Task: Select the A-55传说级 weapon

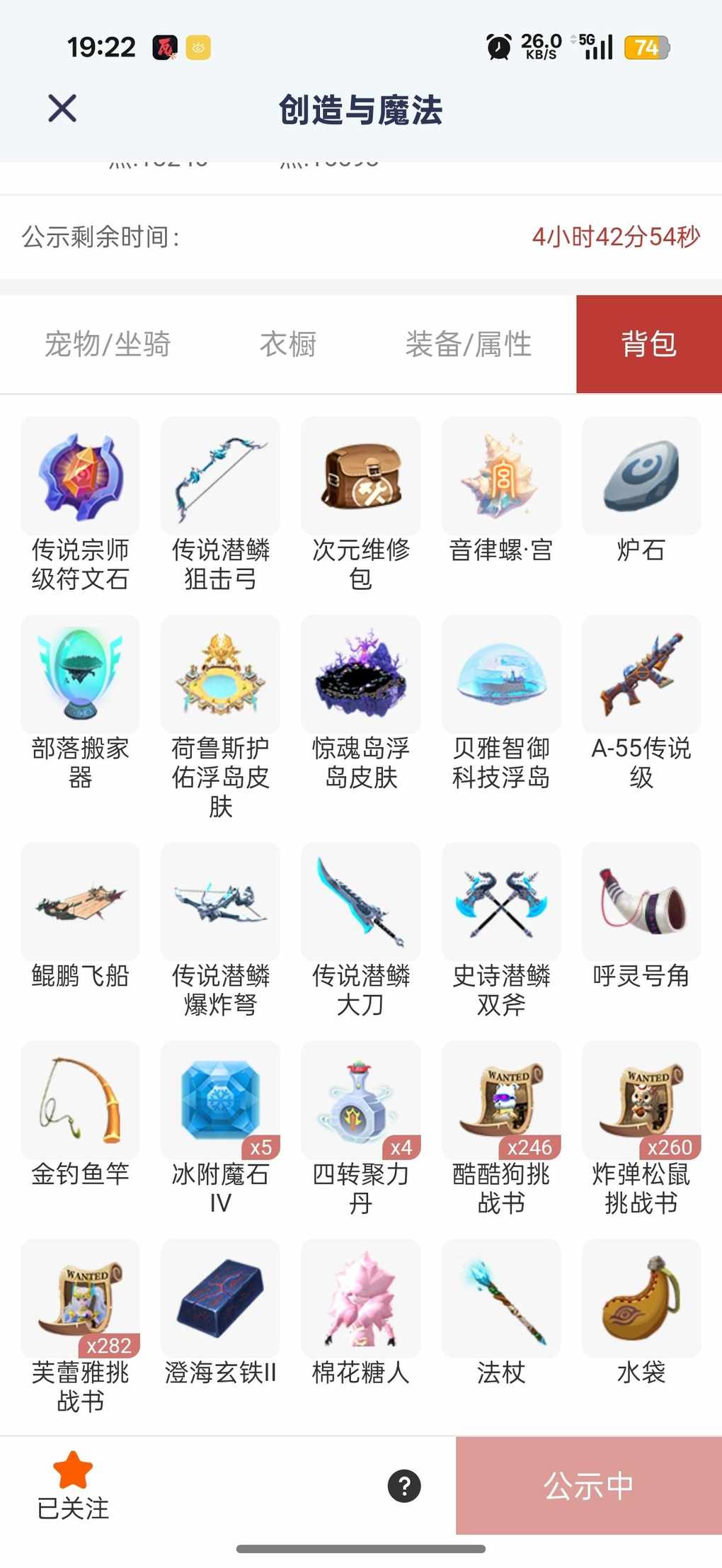Action: (641, 674)
